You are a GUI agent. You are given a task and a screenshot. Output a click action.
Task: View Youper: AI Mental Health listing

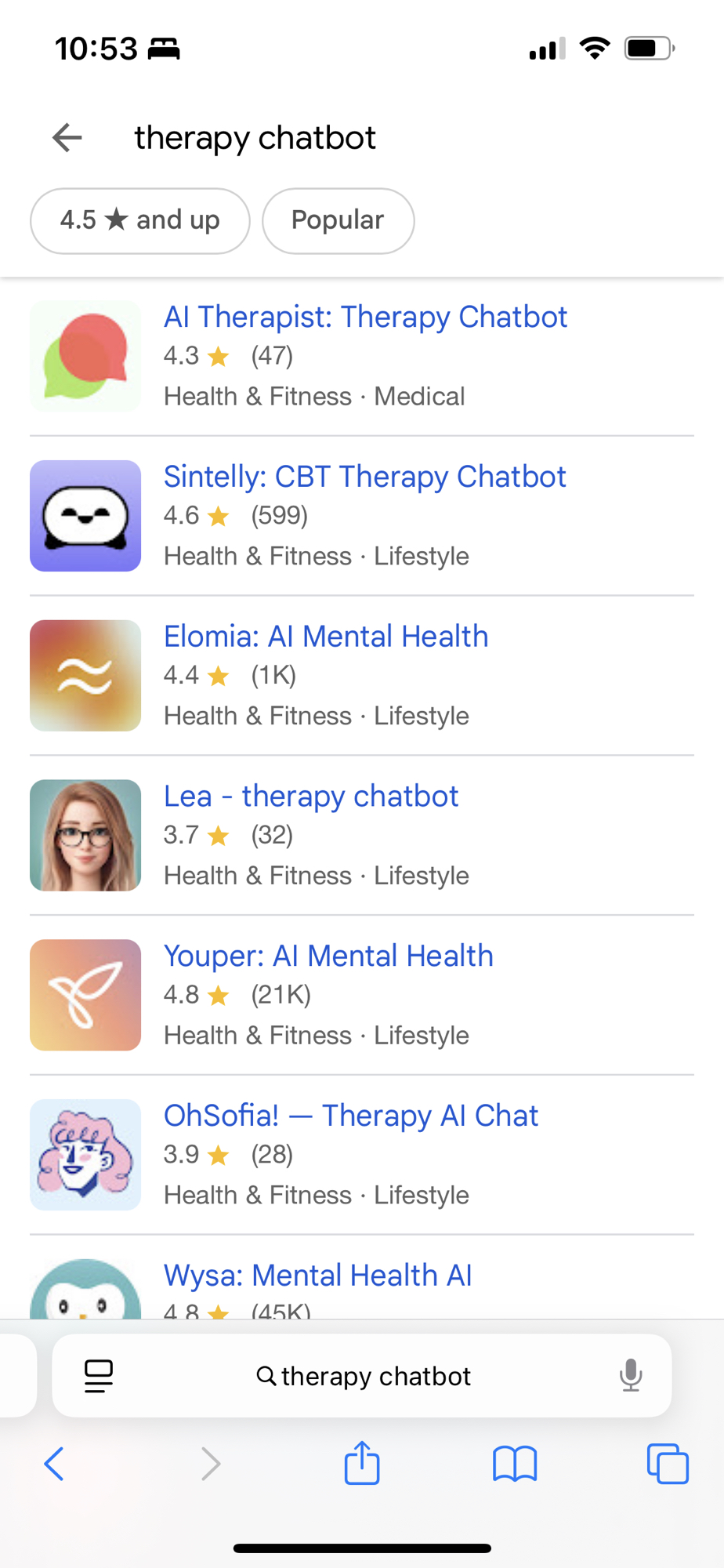click(328, 956)
